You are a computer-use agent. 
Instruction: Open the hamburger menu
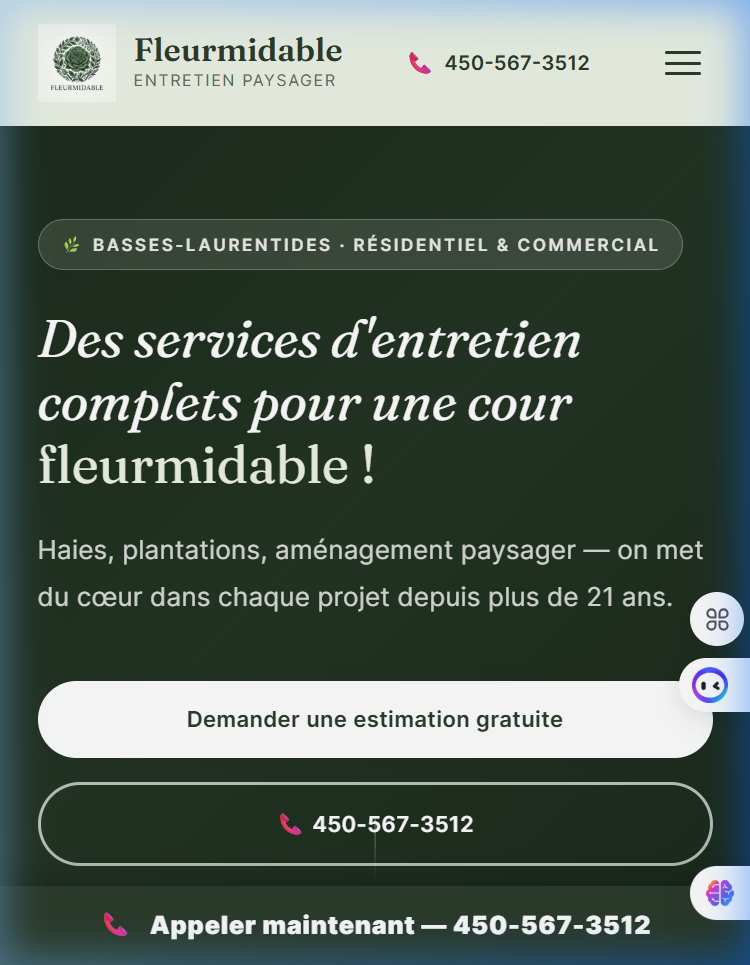pyautogui.click(x=682, y=63)
